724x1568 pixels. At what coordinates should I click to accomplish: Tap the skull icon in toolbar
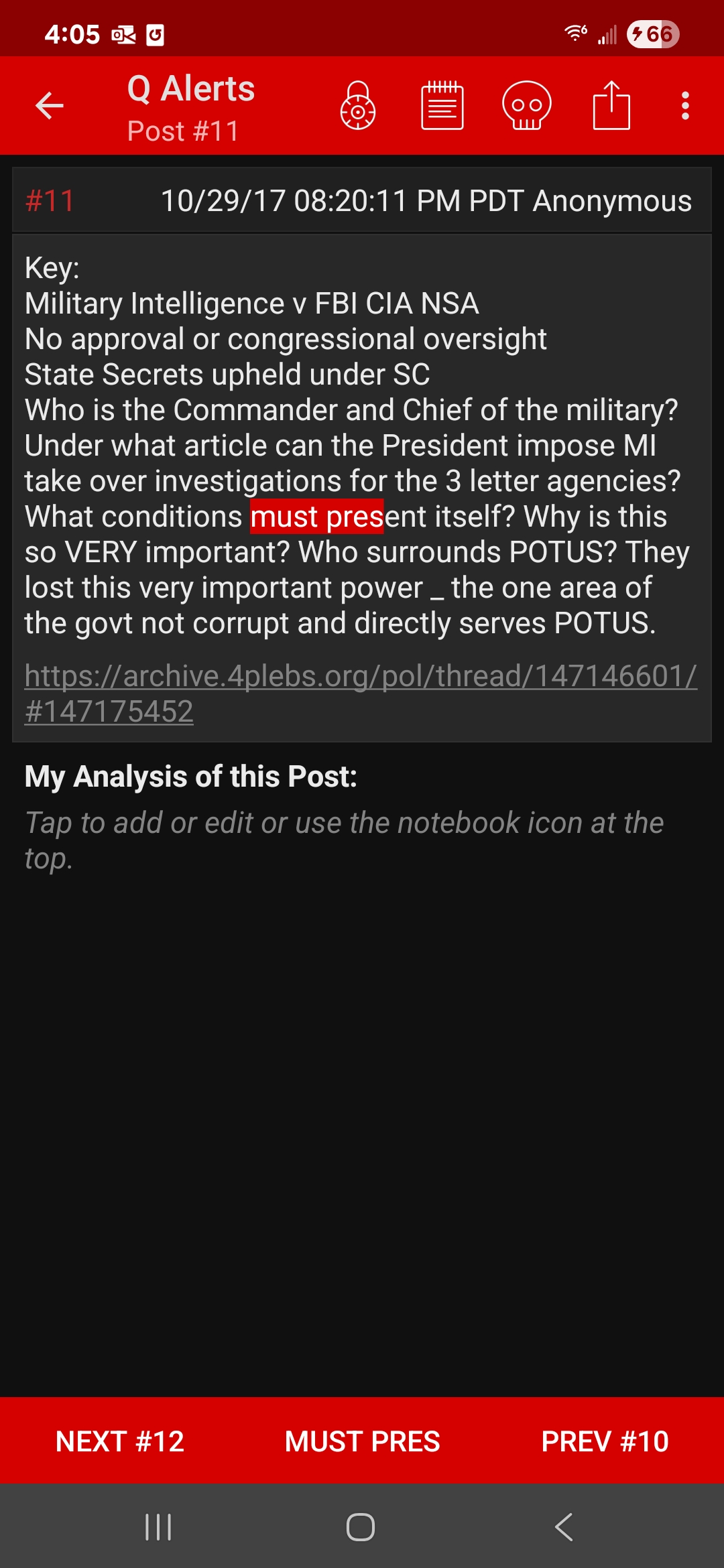pos(527,106)
